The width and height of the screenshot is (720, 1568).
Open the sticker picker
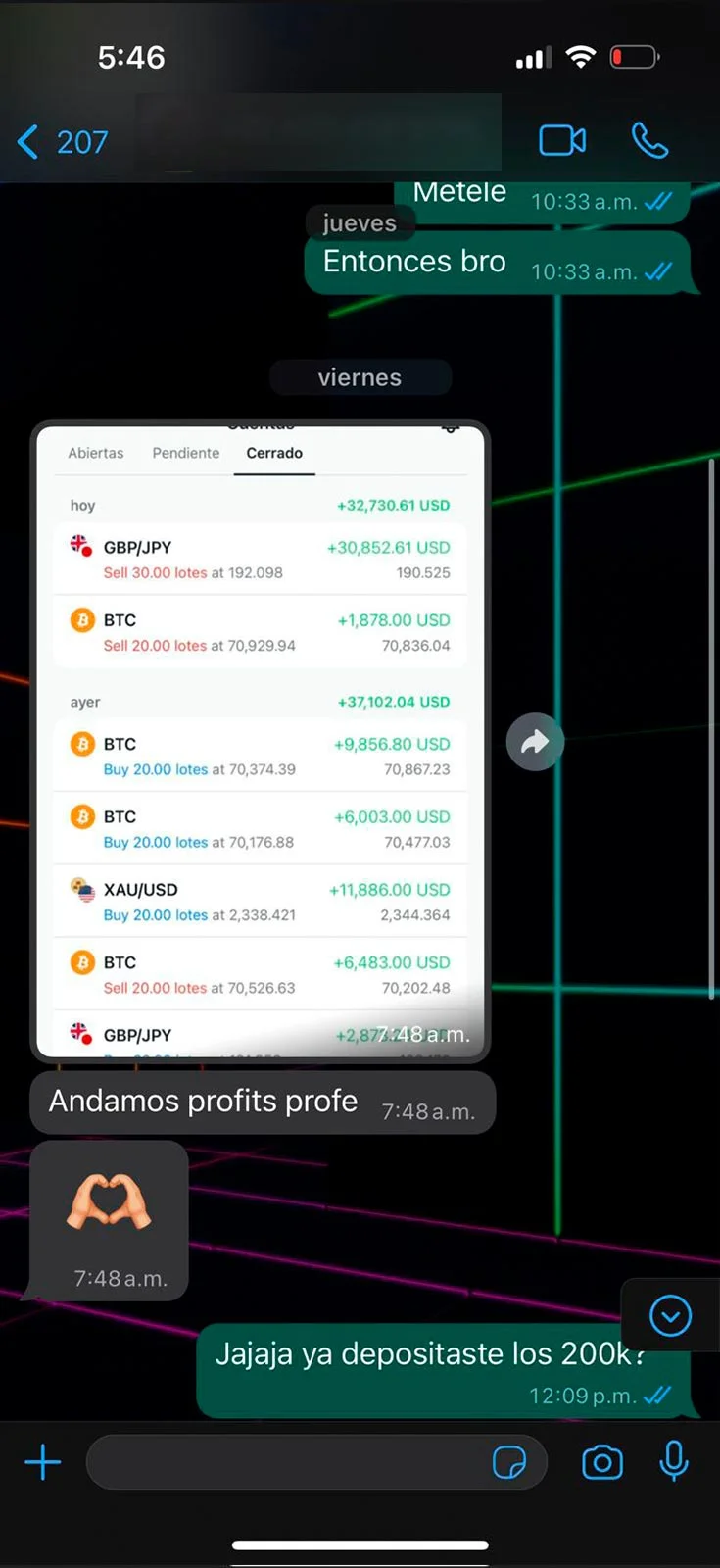click(509, 1463)
